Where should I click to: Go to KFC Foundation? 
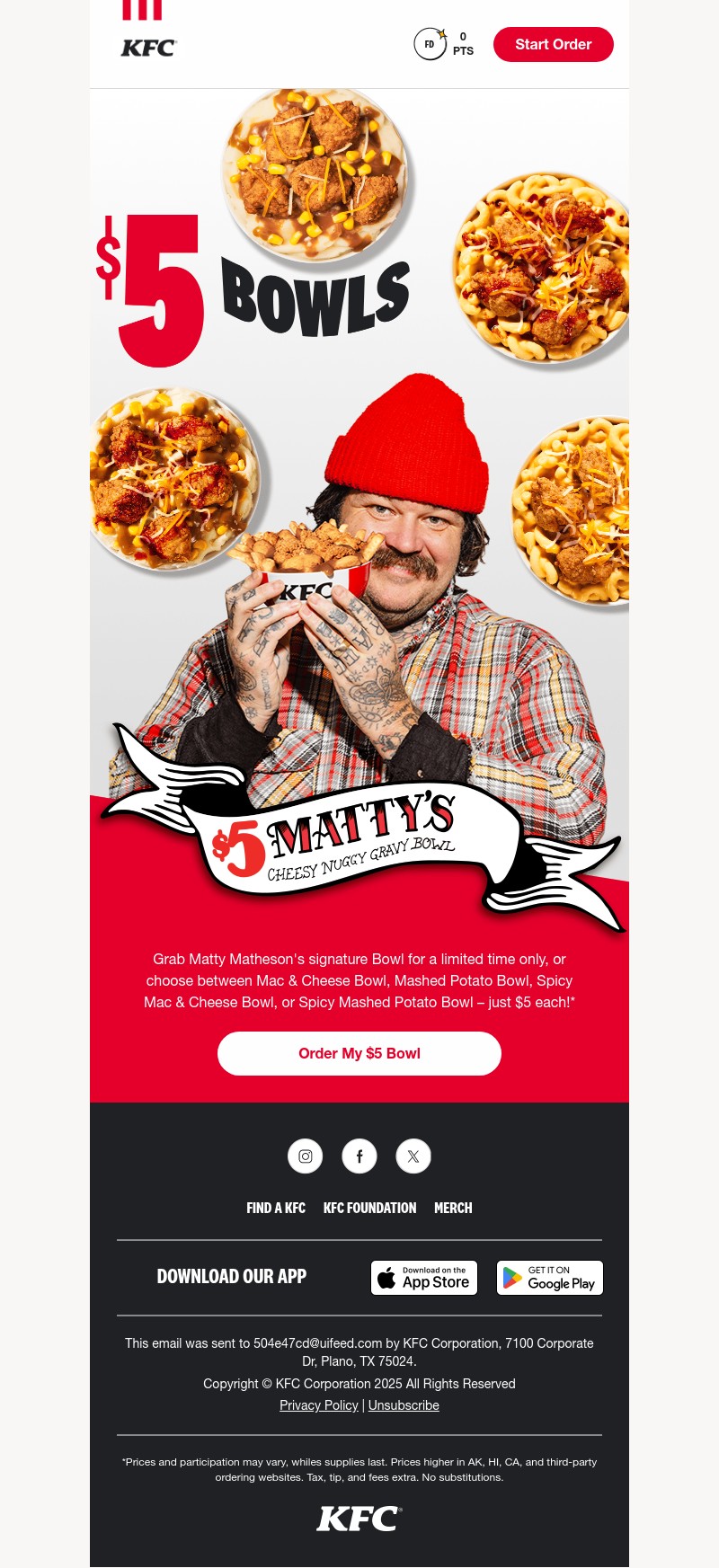(x=369, y=1208)
